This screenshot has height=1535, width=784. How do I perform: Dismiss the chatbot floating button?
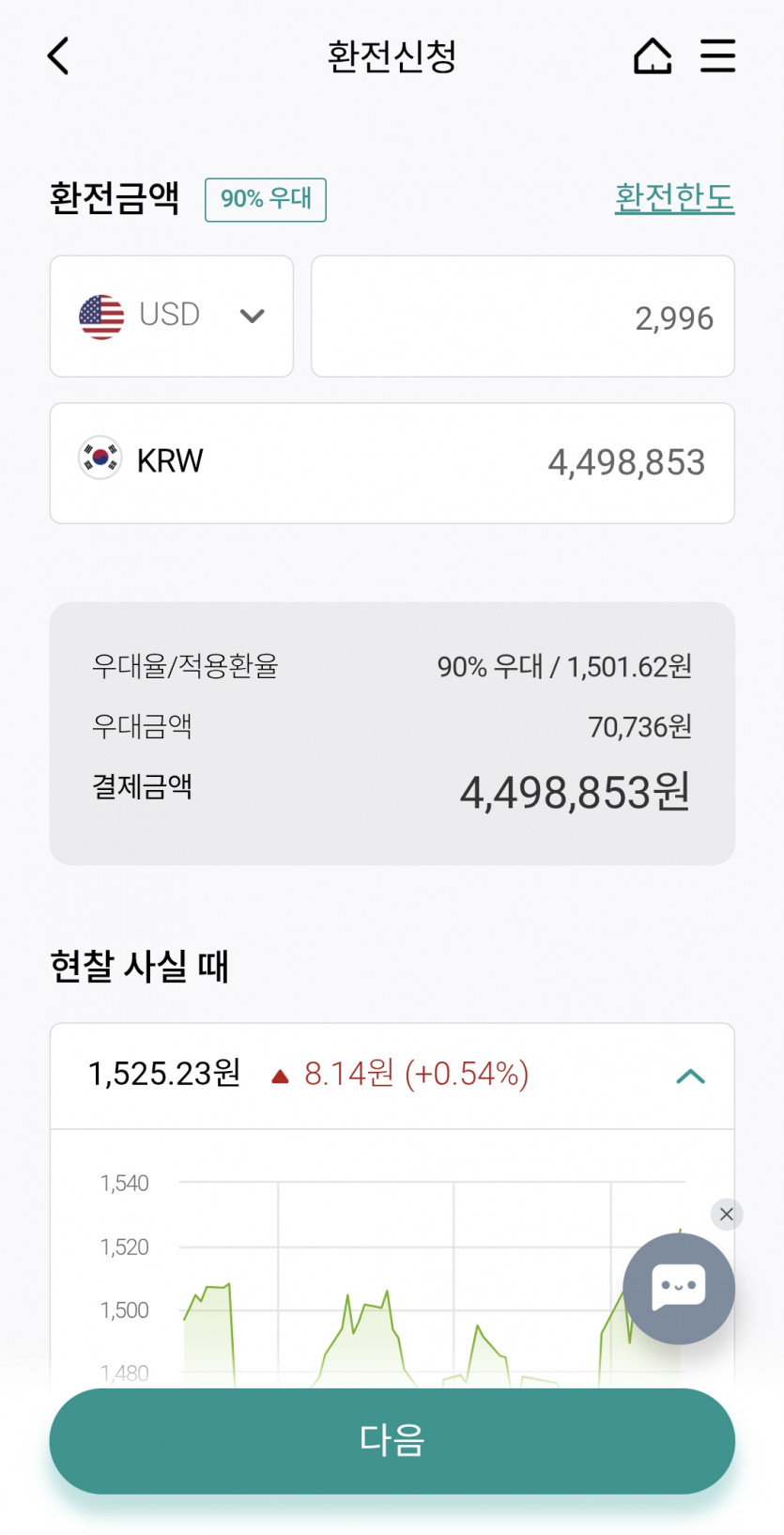click(727, 1214)
